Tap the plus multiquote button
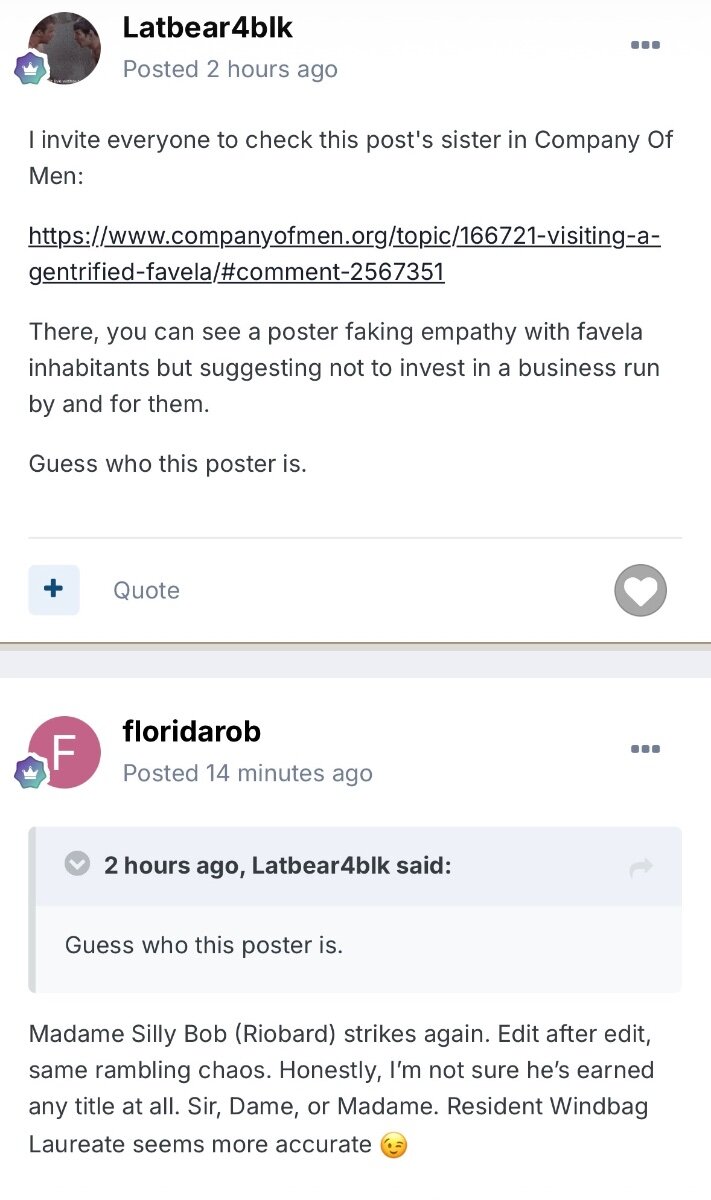The width and height of the screenshot is (711, 1200). [54, 590]
